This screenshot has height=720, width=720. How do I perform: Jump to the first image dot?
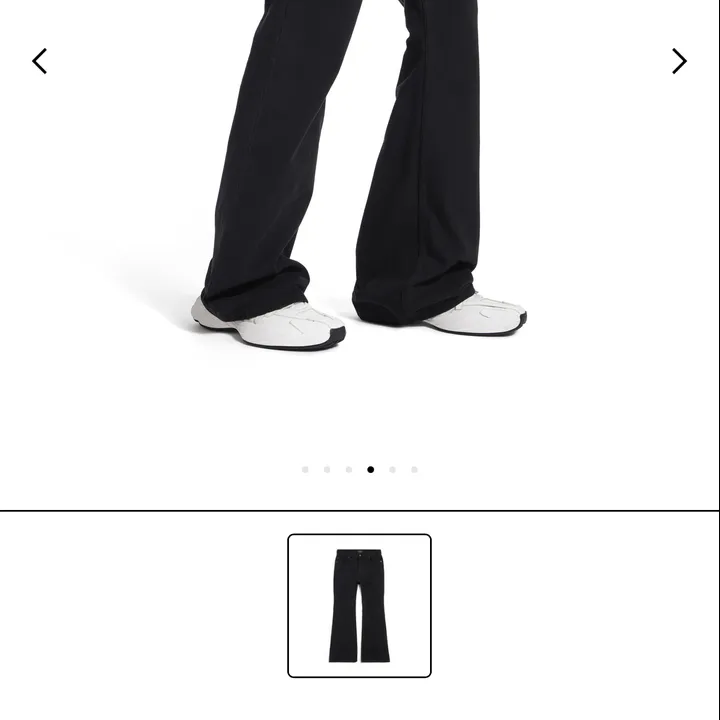(305, 469)
